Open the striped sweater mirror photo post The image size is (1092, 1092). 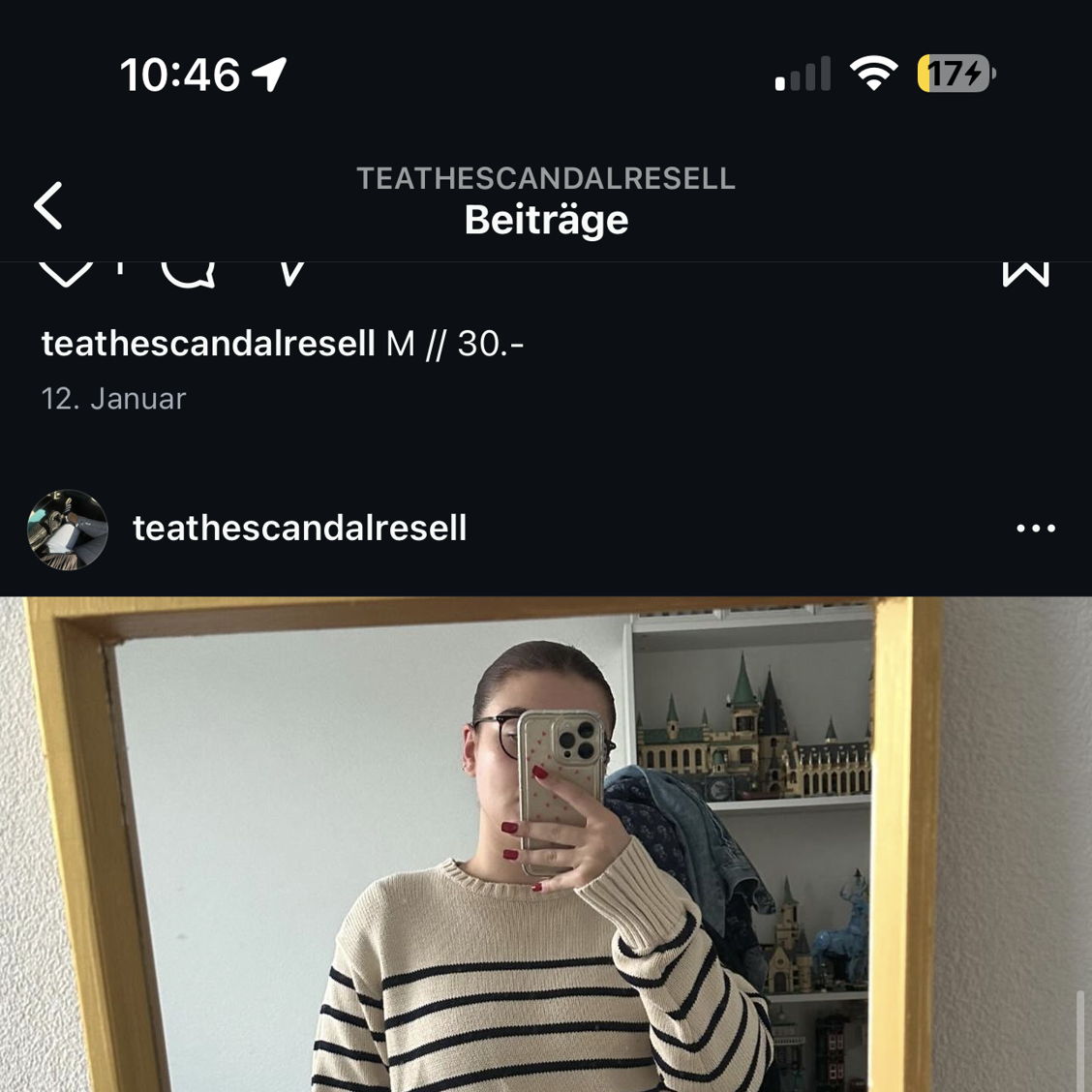pyautogui.click(x=546, y=842)
